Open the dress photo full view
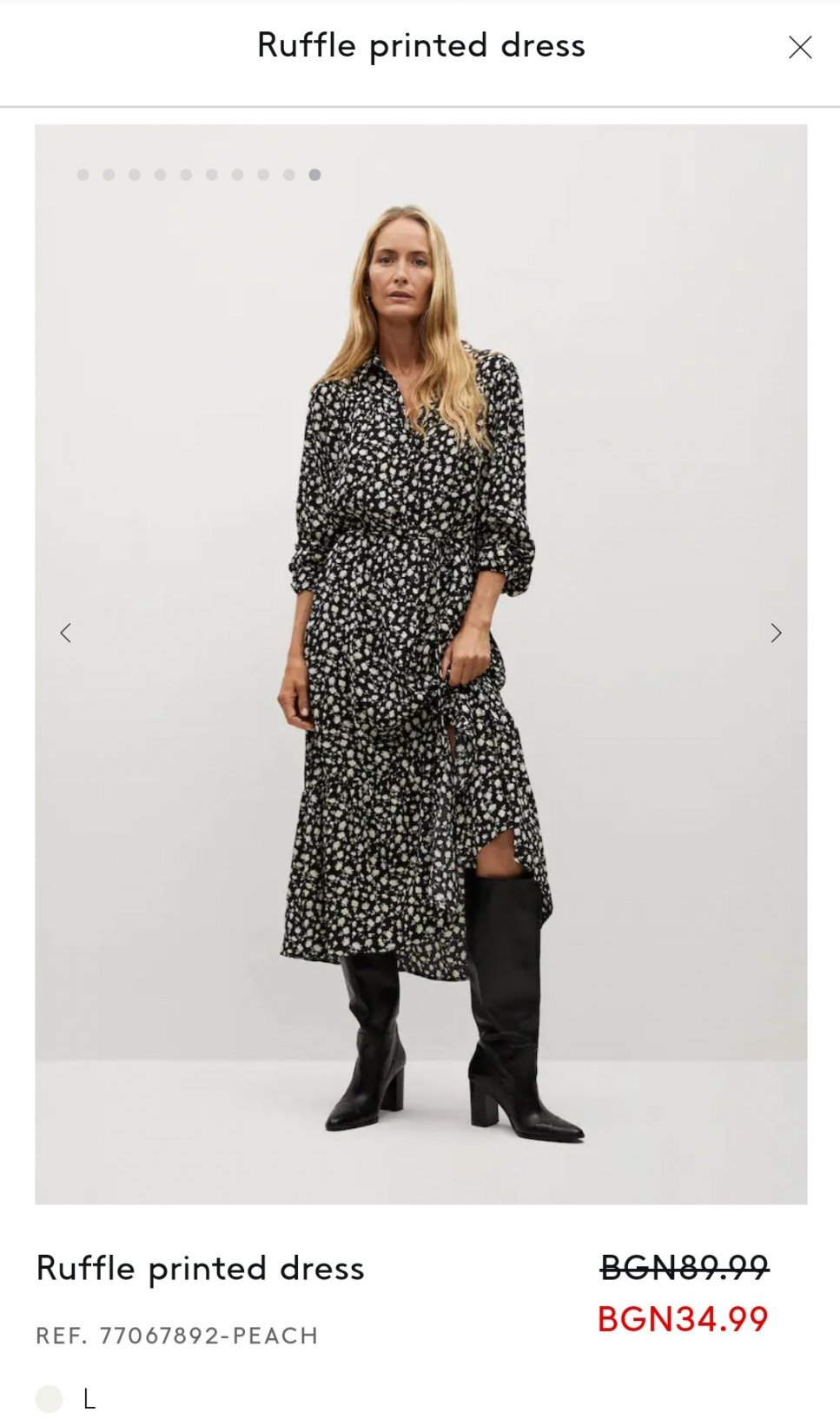840x1426 pixels. (420, 664)
